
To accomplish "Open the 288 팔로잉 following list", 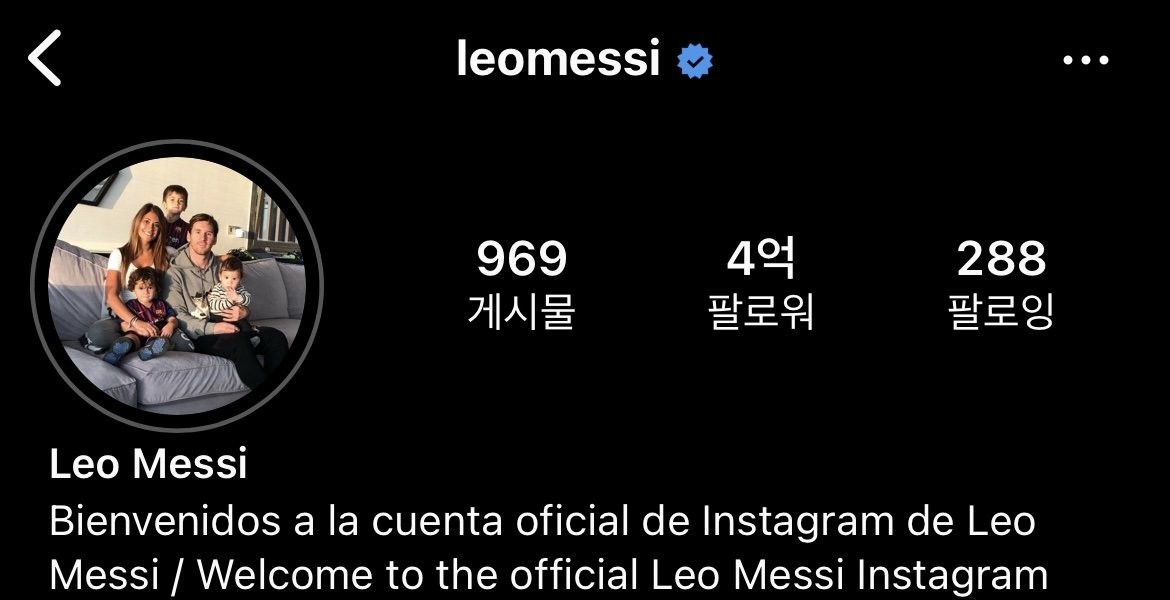I will point(1000,284).
